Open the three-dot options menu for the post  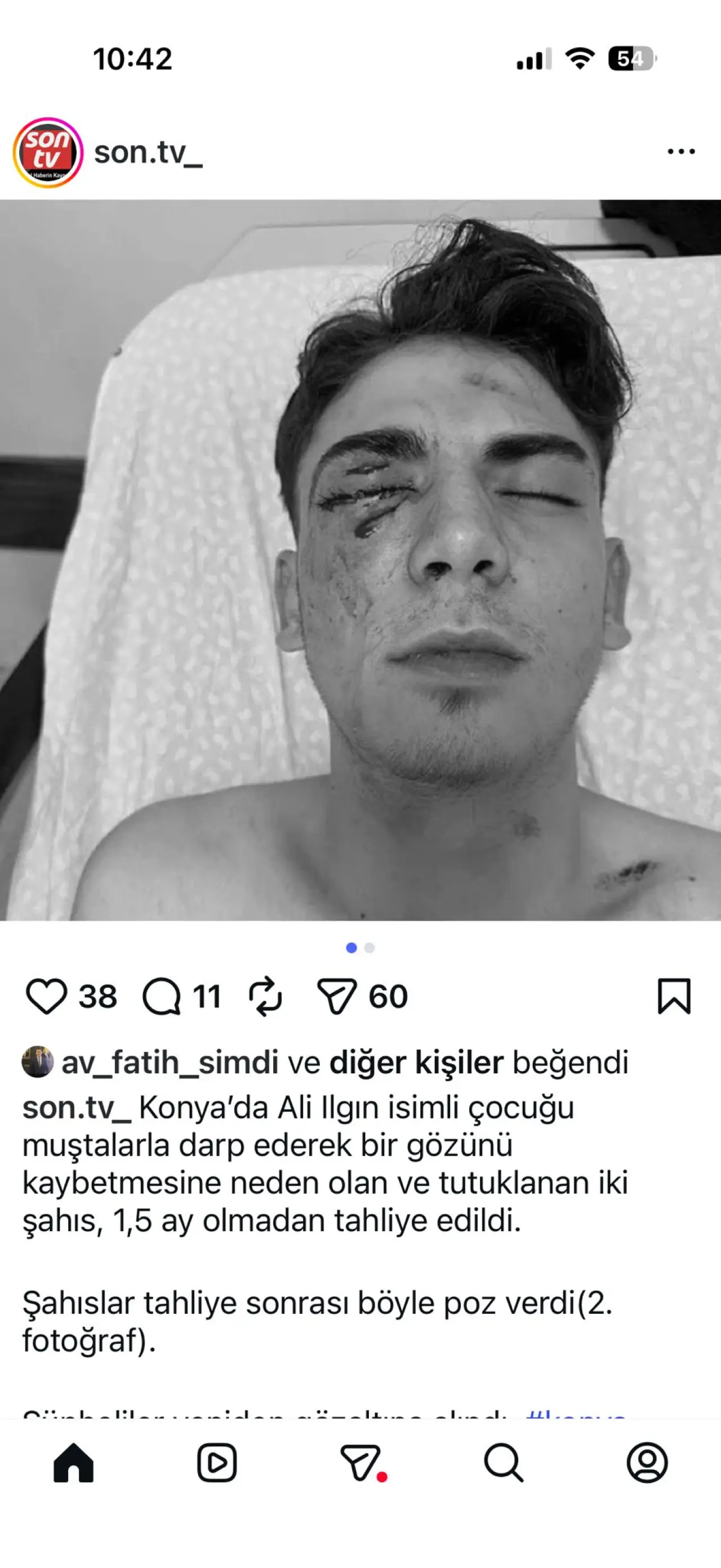coord(681,152)
